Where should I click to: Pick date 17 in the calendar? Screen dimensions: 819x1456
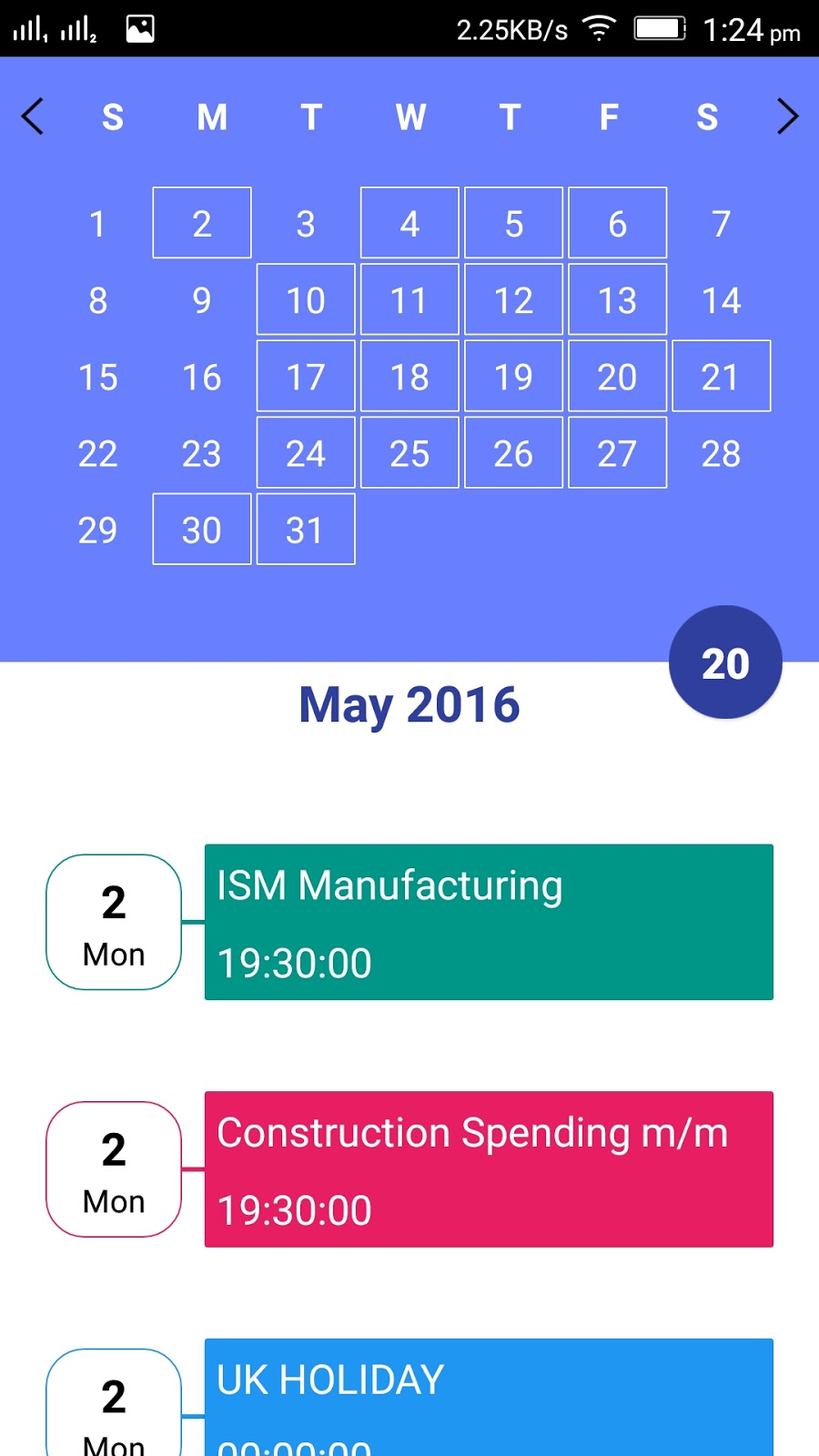(x=306, y=376)
